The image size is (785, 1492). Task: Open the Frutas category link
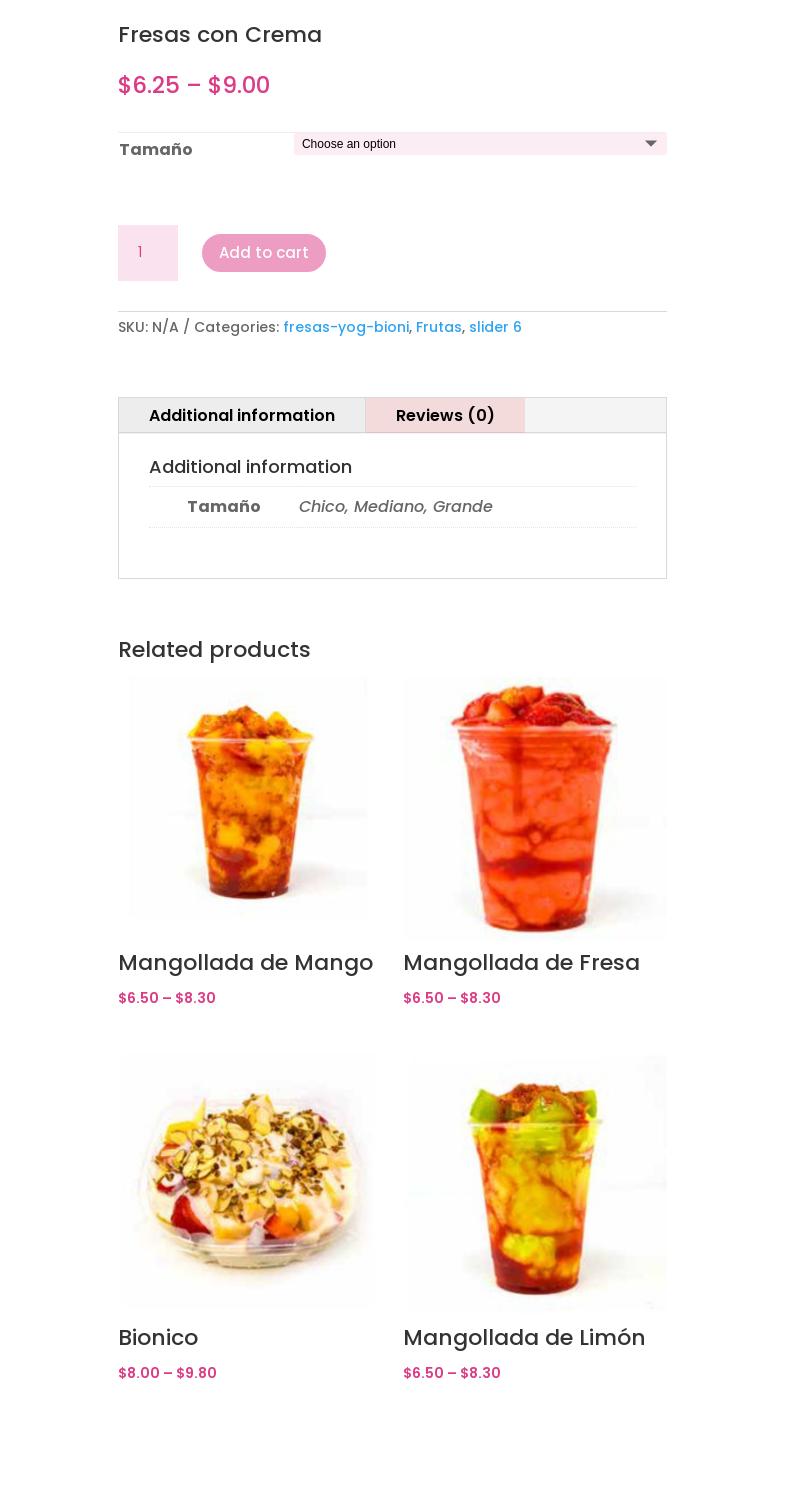[x=438, y=327]
